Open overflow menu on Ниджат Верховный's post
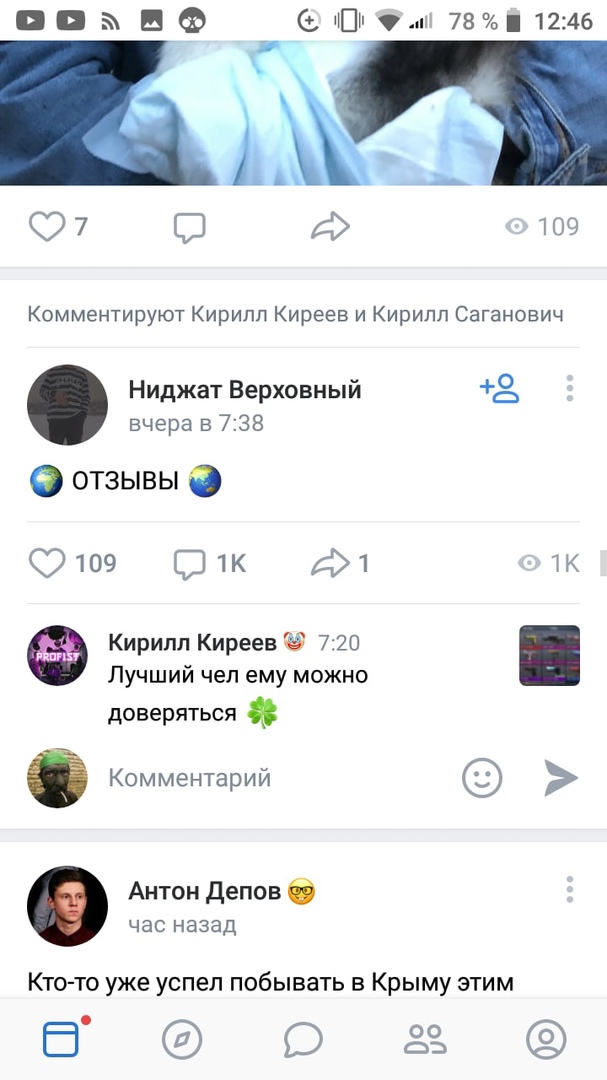Image resolution: width=607 pixels, height=1080 pixels. click(x=569, y=388)
